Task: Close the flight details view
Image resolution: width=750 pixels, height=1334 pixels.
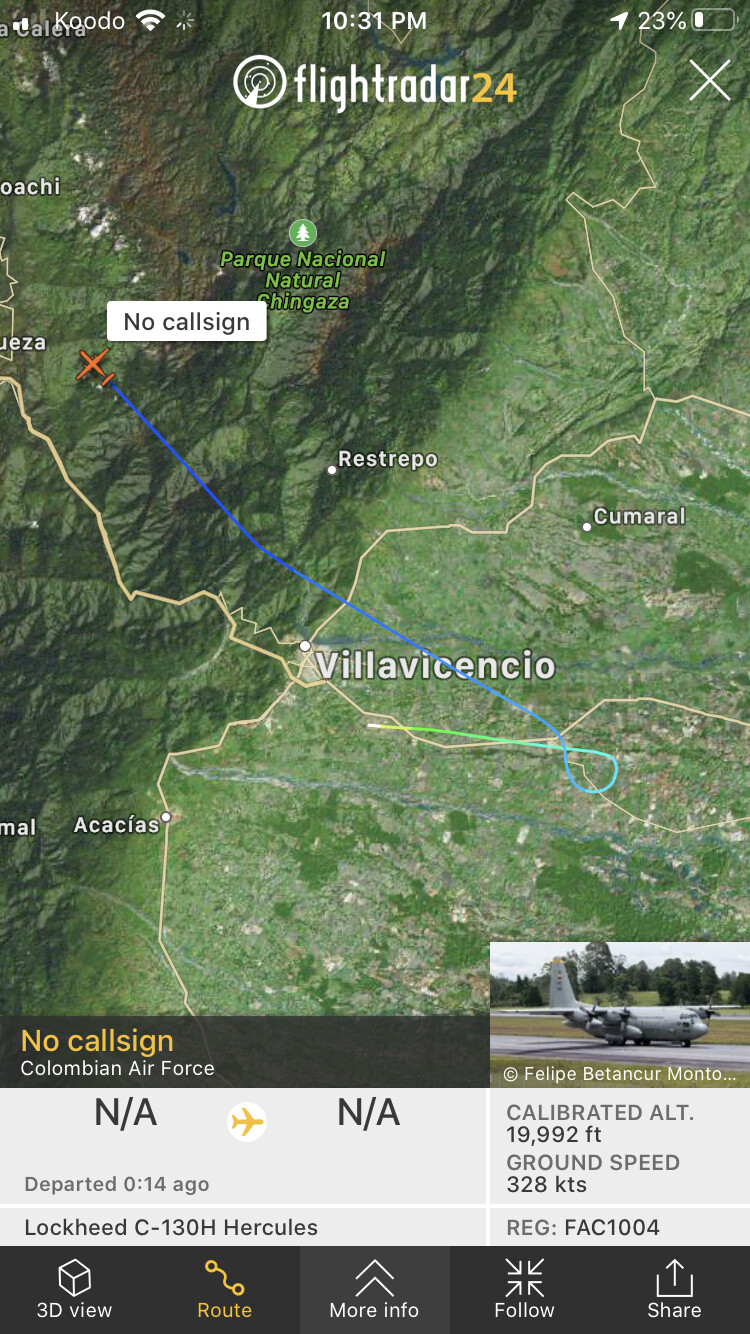Action: point(709,80)
